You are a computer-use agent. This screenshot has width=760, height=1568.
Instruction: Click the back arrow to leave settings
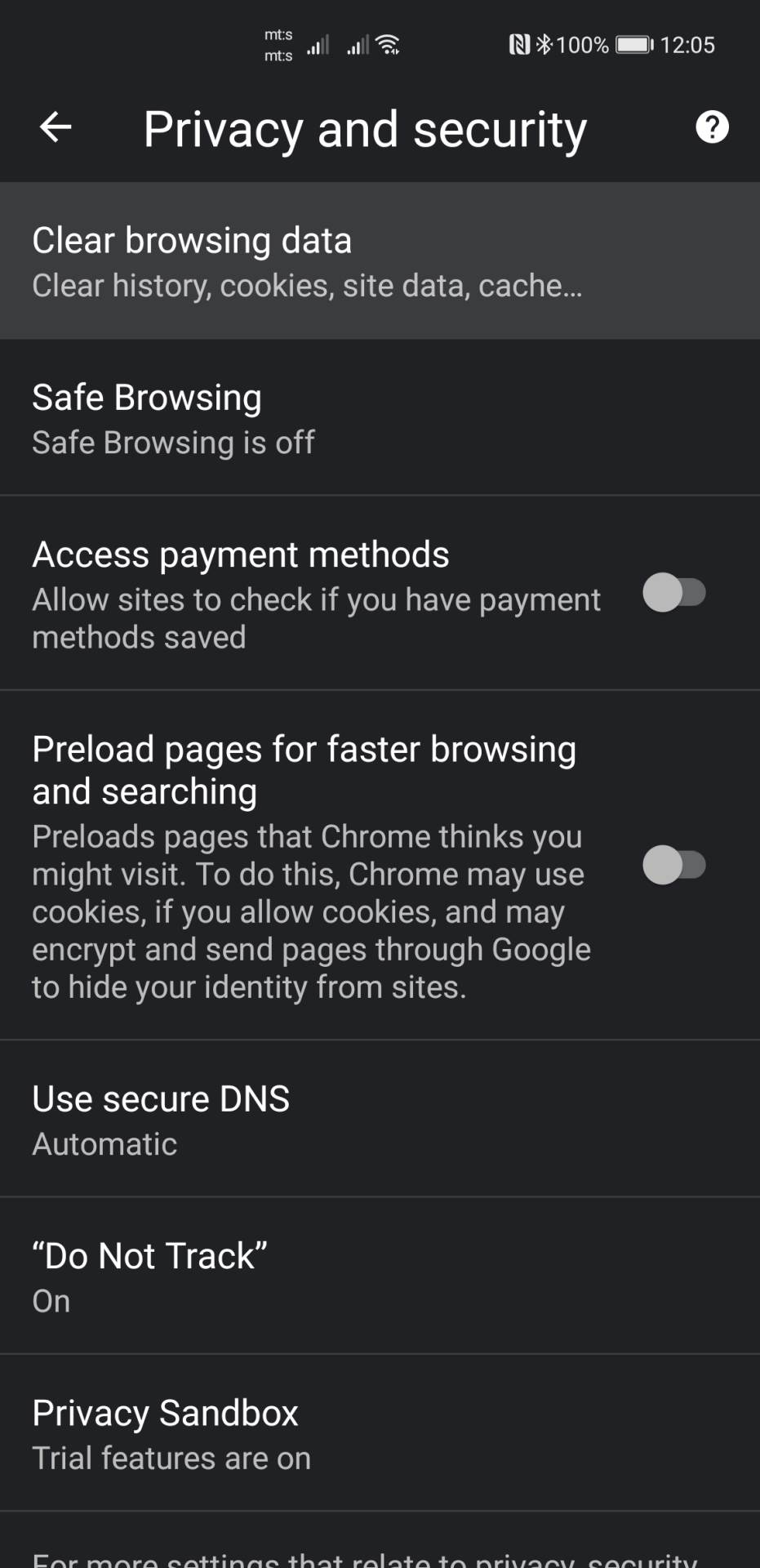coord(55,127)
